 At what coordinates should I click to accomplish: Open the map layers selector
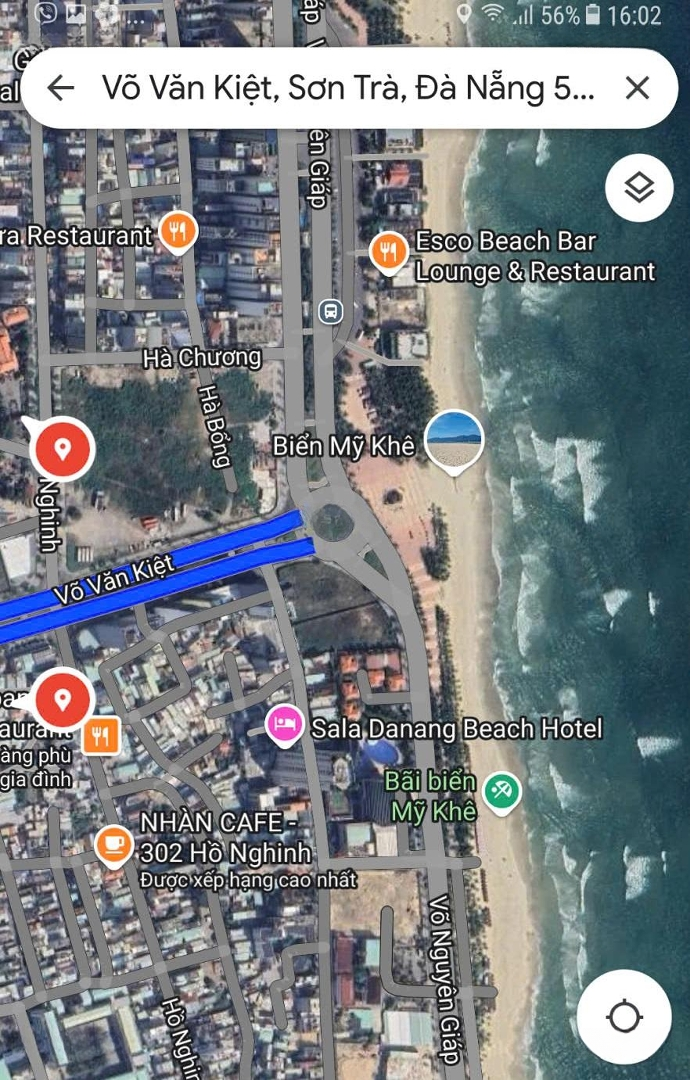click(638, 188)
